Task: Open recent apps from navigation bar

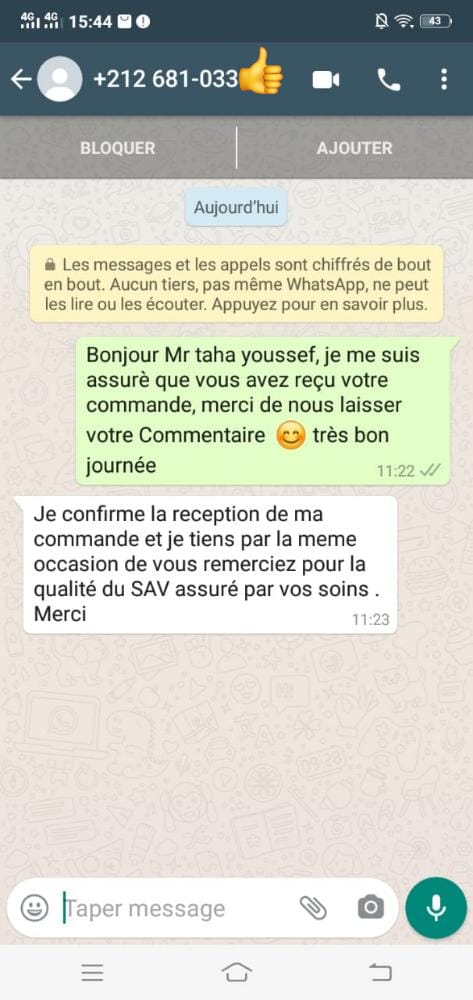Action: [x=92, y=972]
